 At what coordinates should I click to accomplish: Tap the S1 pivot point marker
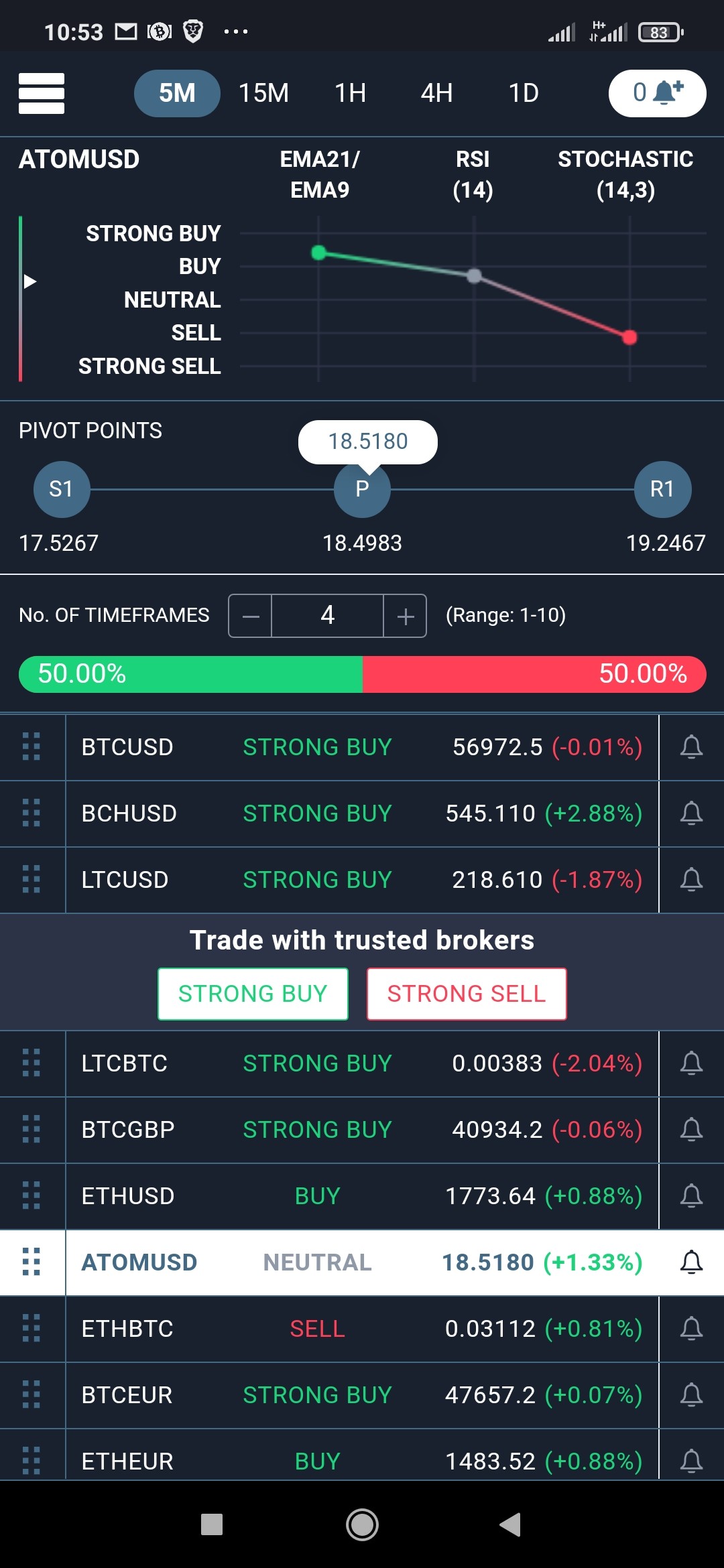62,489
